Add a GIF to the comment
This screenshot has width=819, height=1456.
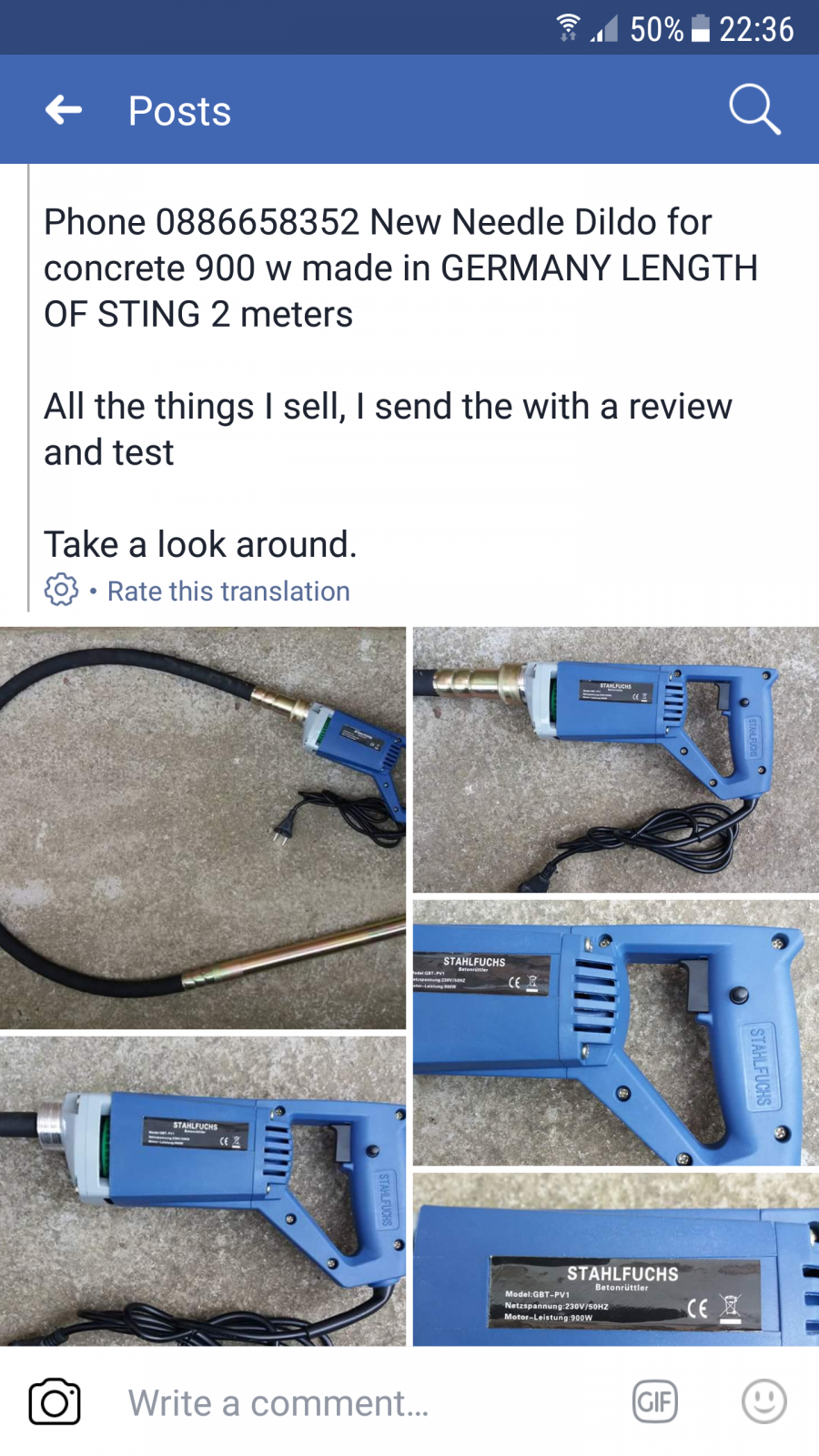point(655,1402)
